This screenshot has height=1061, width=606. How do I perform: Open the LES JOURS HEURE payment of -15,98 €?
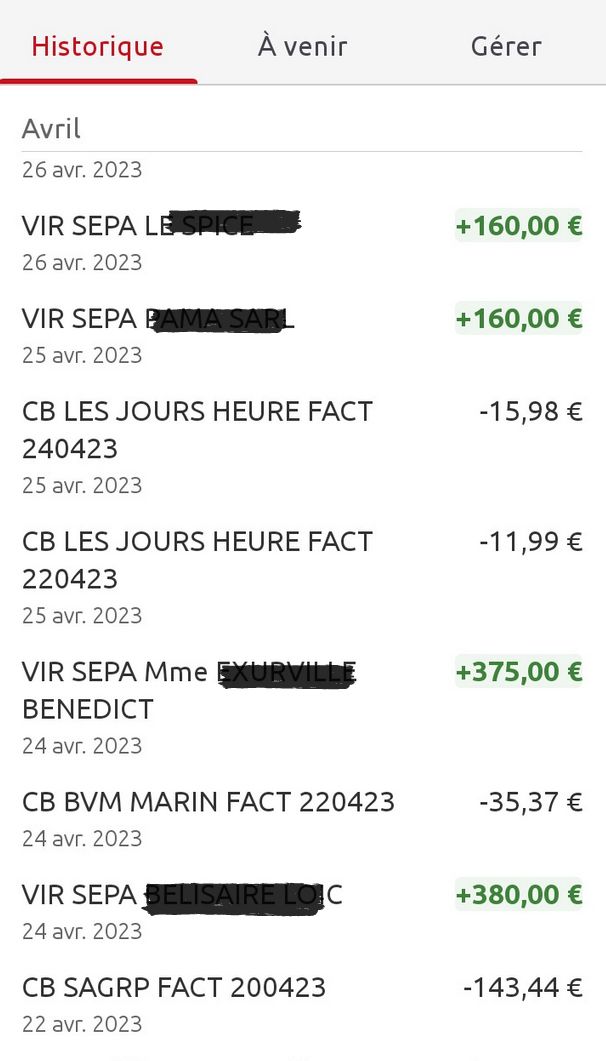(300, 446)
